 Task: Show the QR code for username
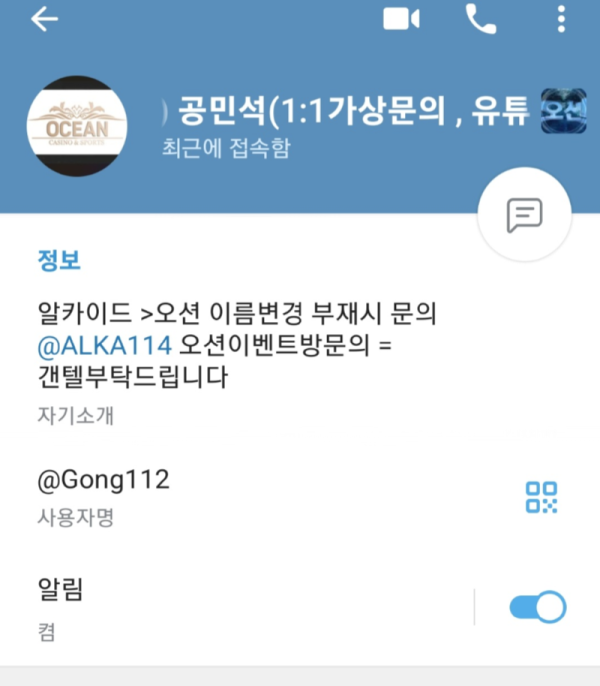point(541,497)
